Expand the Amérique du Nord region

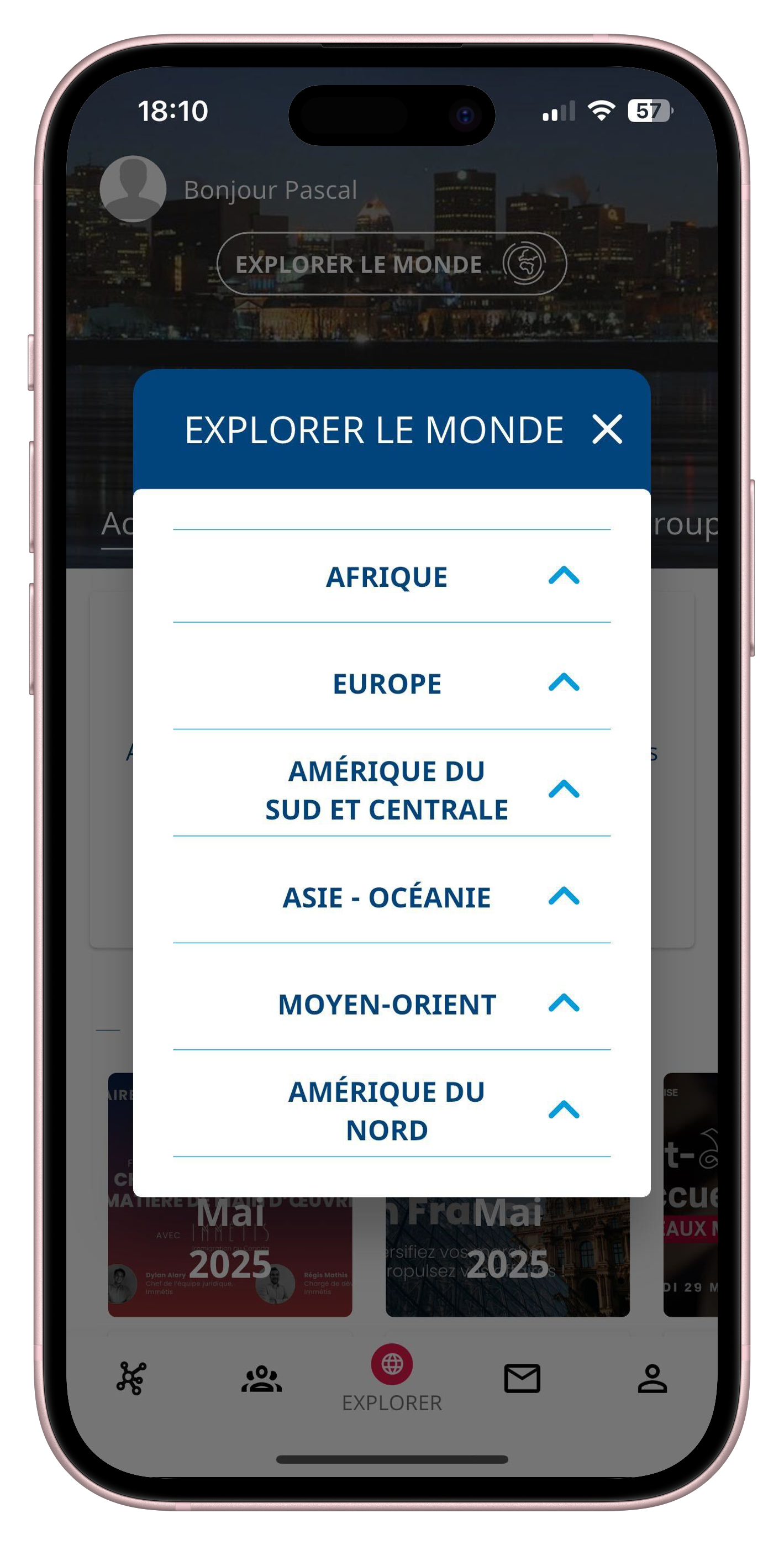click(564, 1110)
